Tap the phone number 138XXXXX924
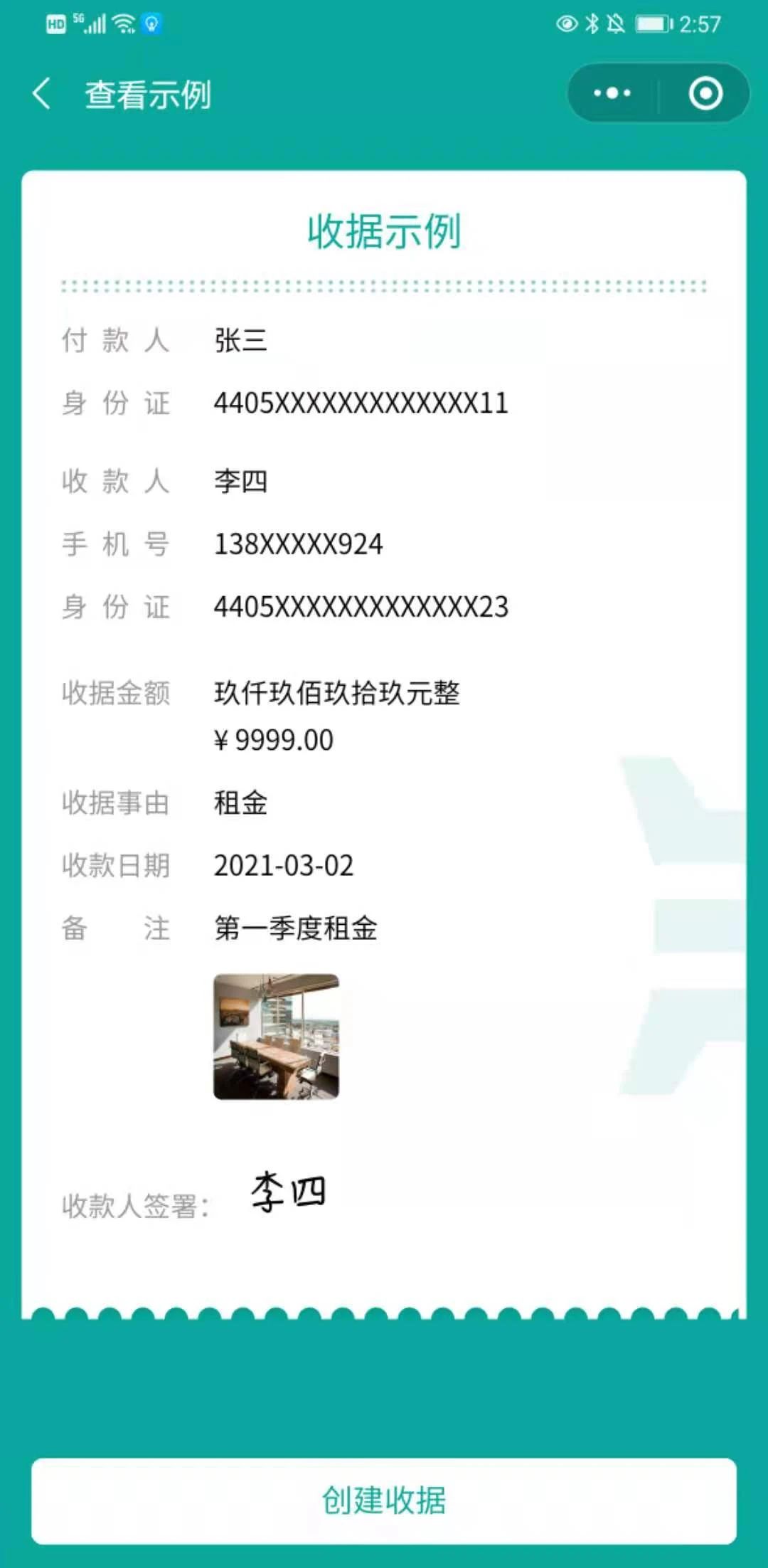Image resolution: width=768 pixels, height=1568 pixels. (x=299, y=544)
